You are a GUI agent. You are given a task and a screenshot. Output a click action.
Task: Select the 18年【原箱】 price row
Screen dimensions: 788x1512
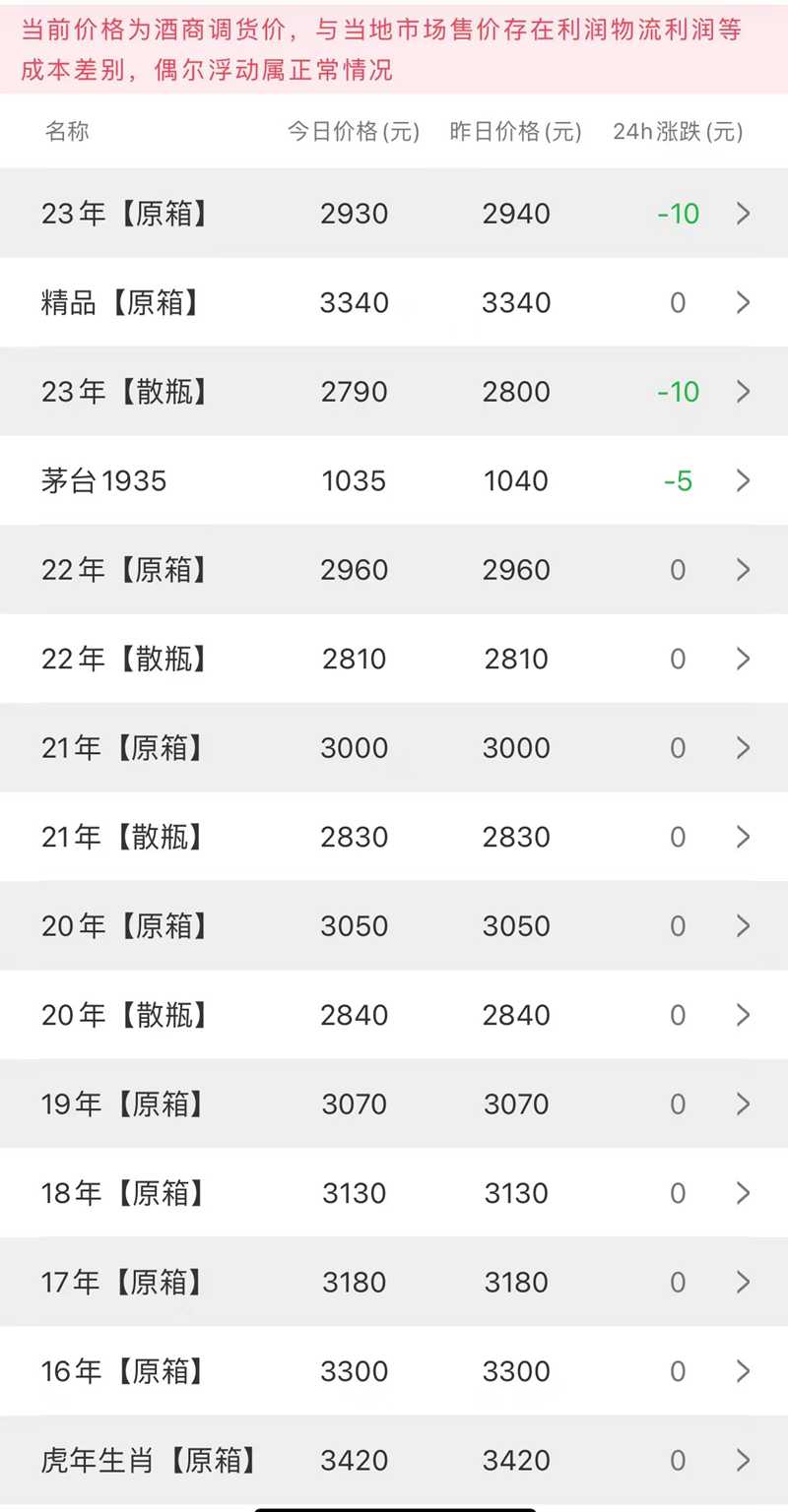[x=394, y=1193]
